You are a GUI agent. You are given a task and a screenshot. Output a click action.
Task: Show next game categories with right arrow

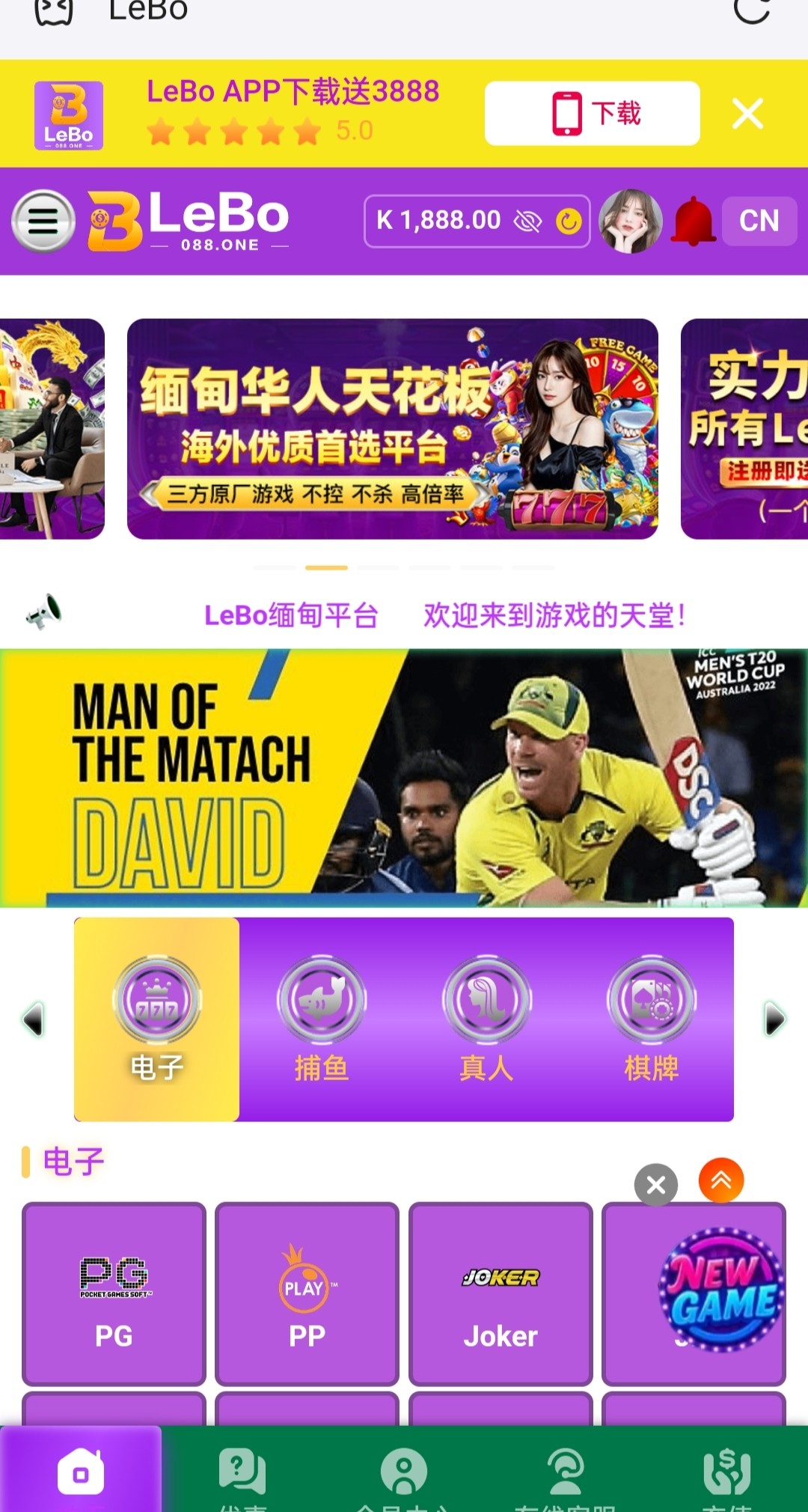pyautogui.click(x=775, y=1019)
